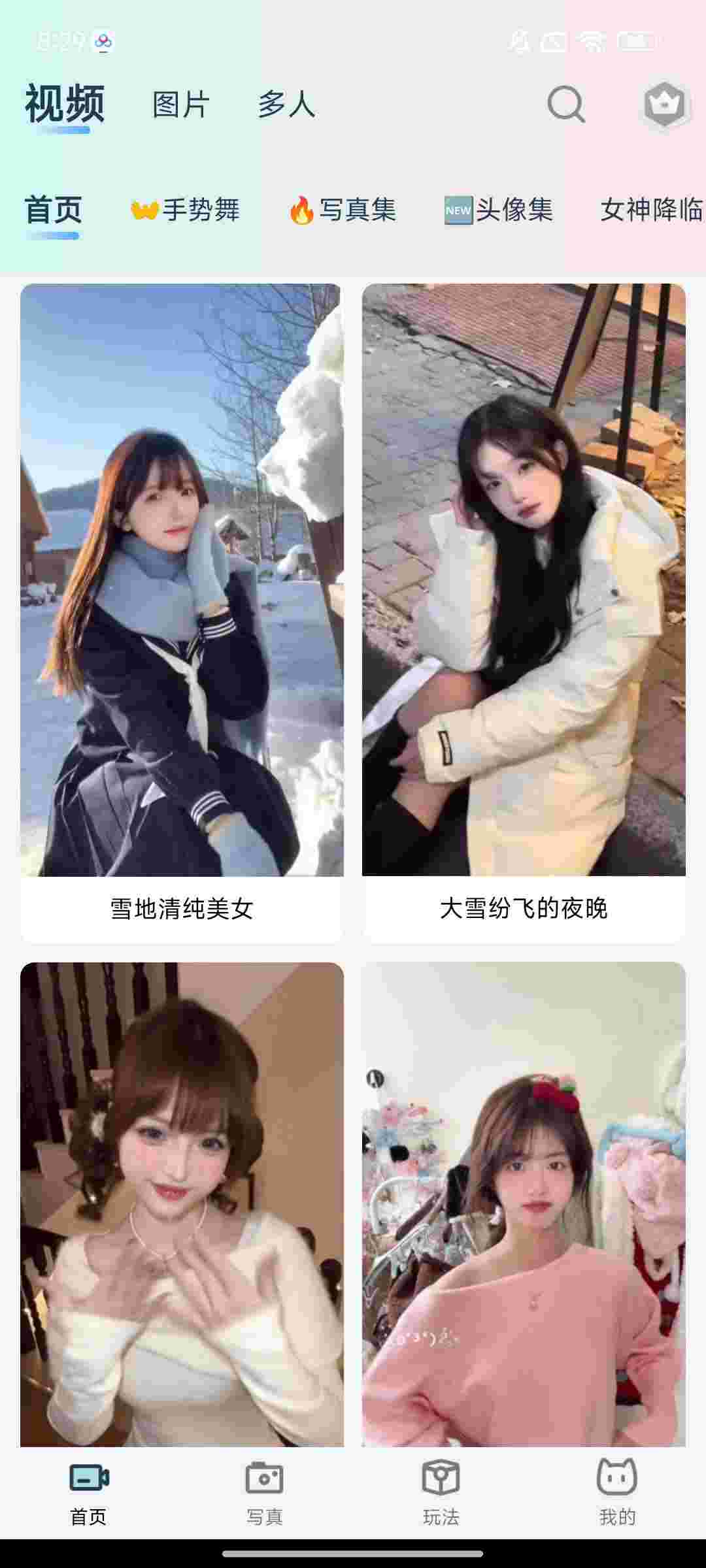Switch to the 多人 tab
The height and width of the screenshot is (1568, 706).
286,105
